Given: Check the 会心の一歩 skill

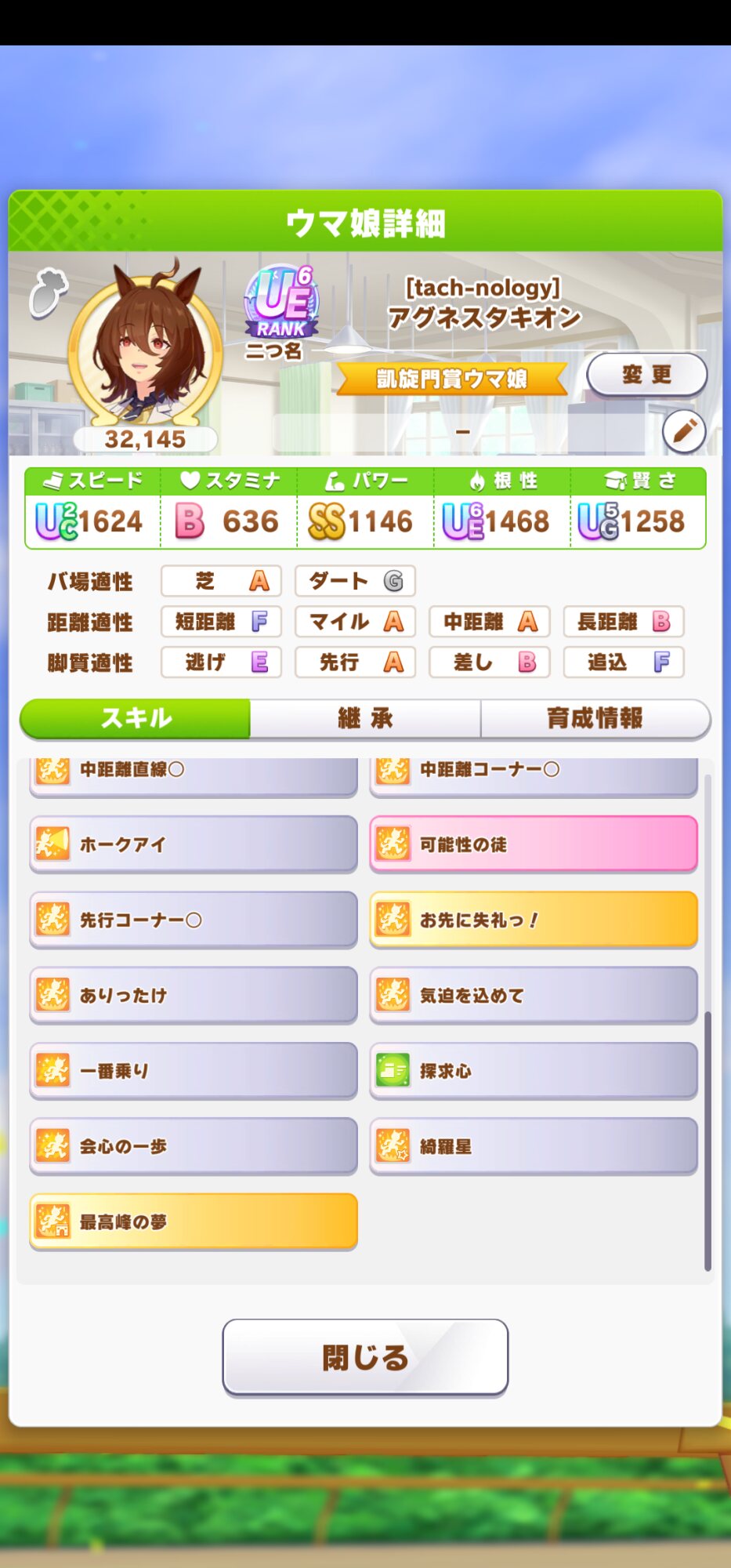Looking at the screenshot, I should (194, 1146).
